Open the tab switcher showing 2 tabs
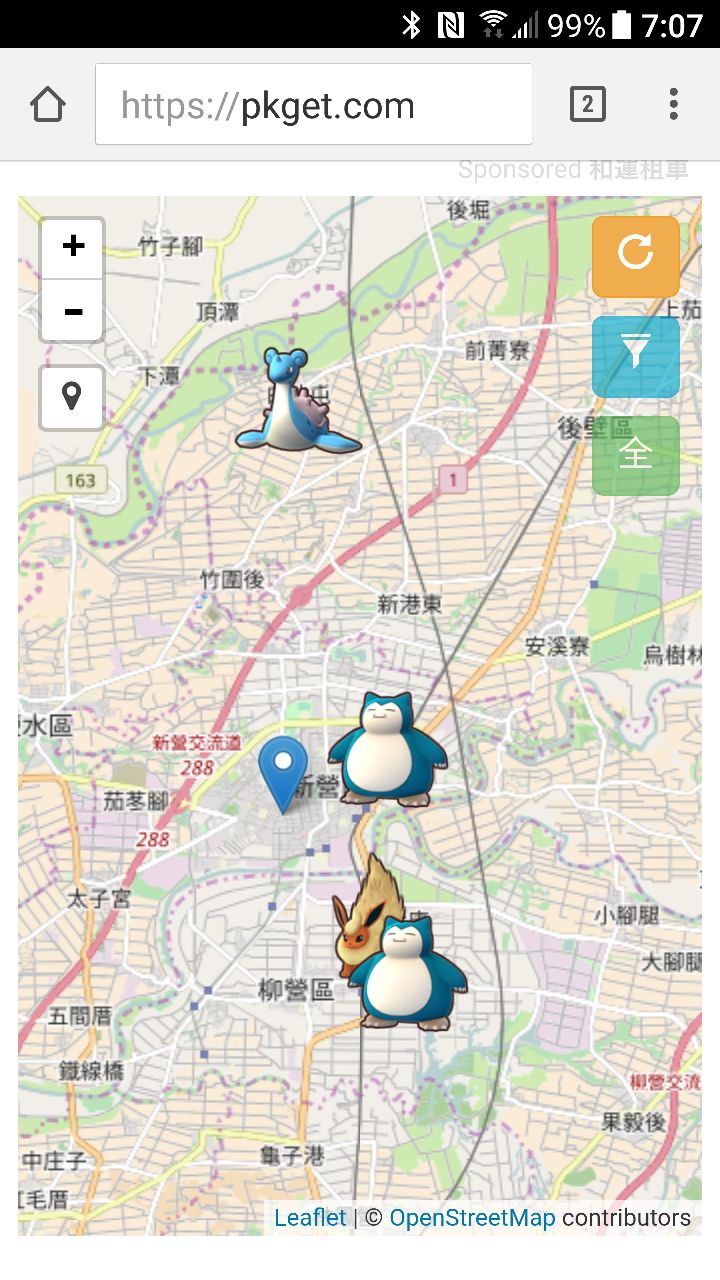Viewport: 720px width, 1280px height. [587, 104]
